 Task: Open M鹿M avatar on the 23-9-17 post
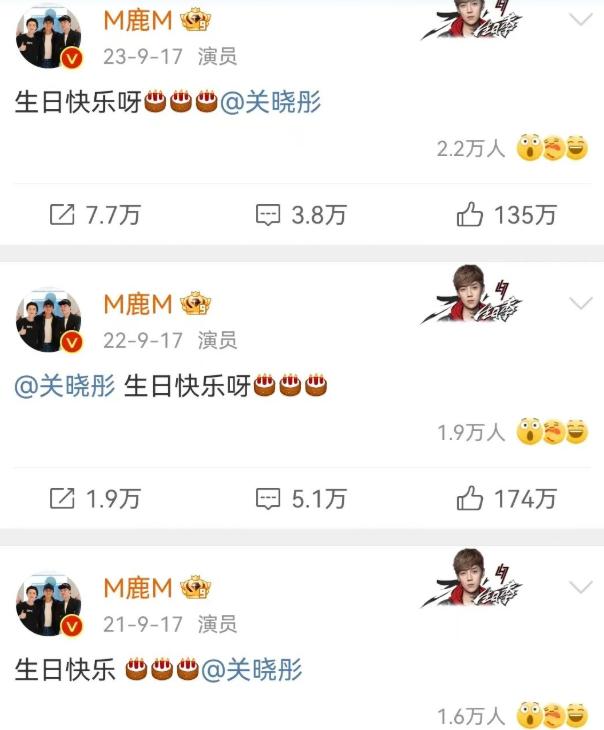coord(47,41)
